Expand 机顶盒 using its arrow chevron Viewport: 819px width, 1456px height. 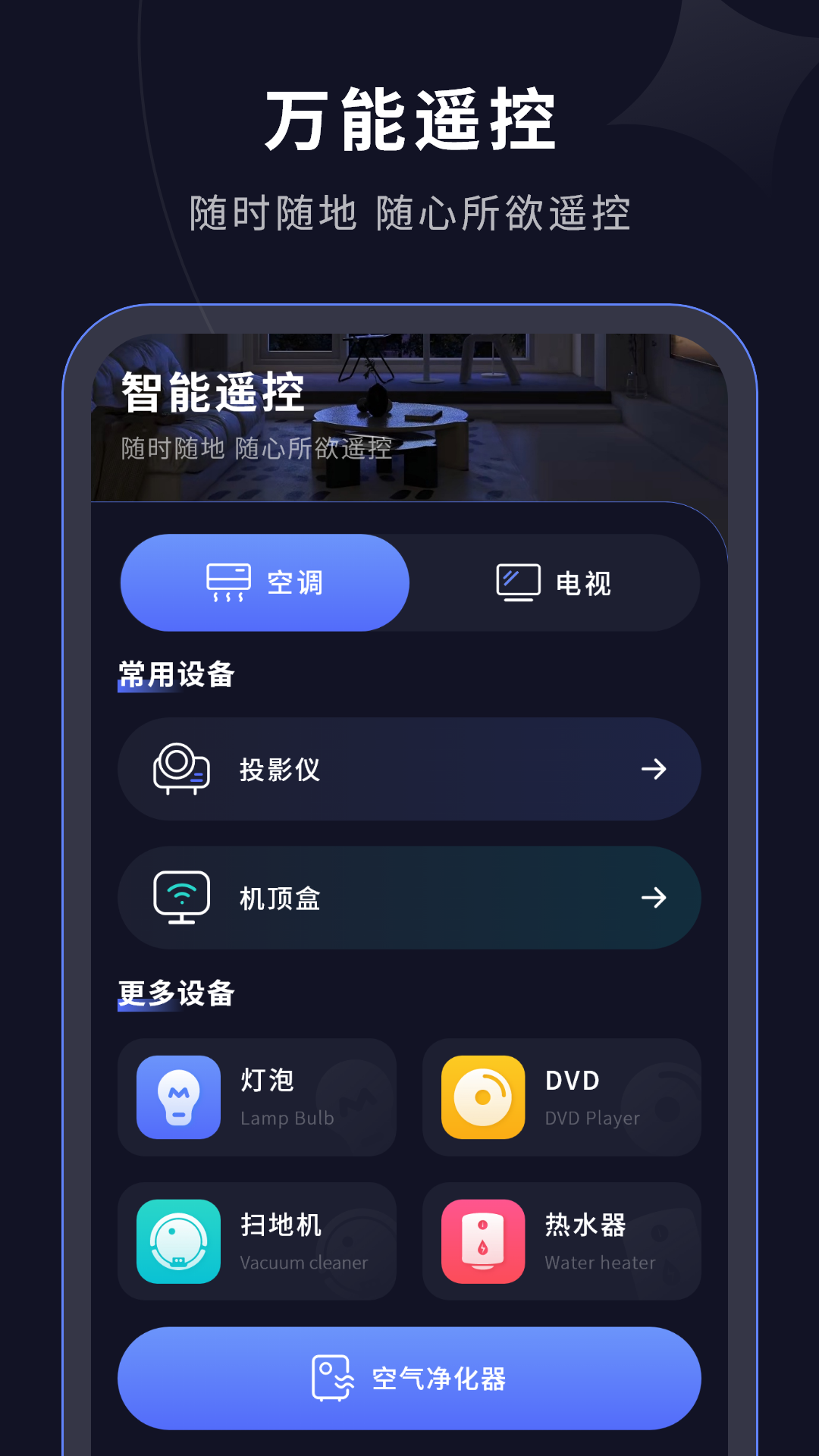(654, 898)
